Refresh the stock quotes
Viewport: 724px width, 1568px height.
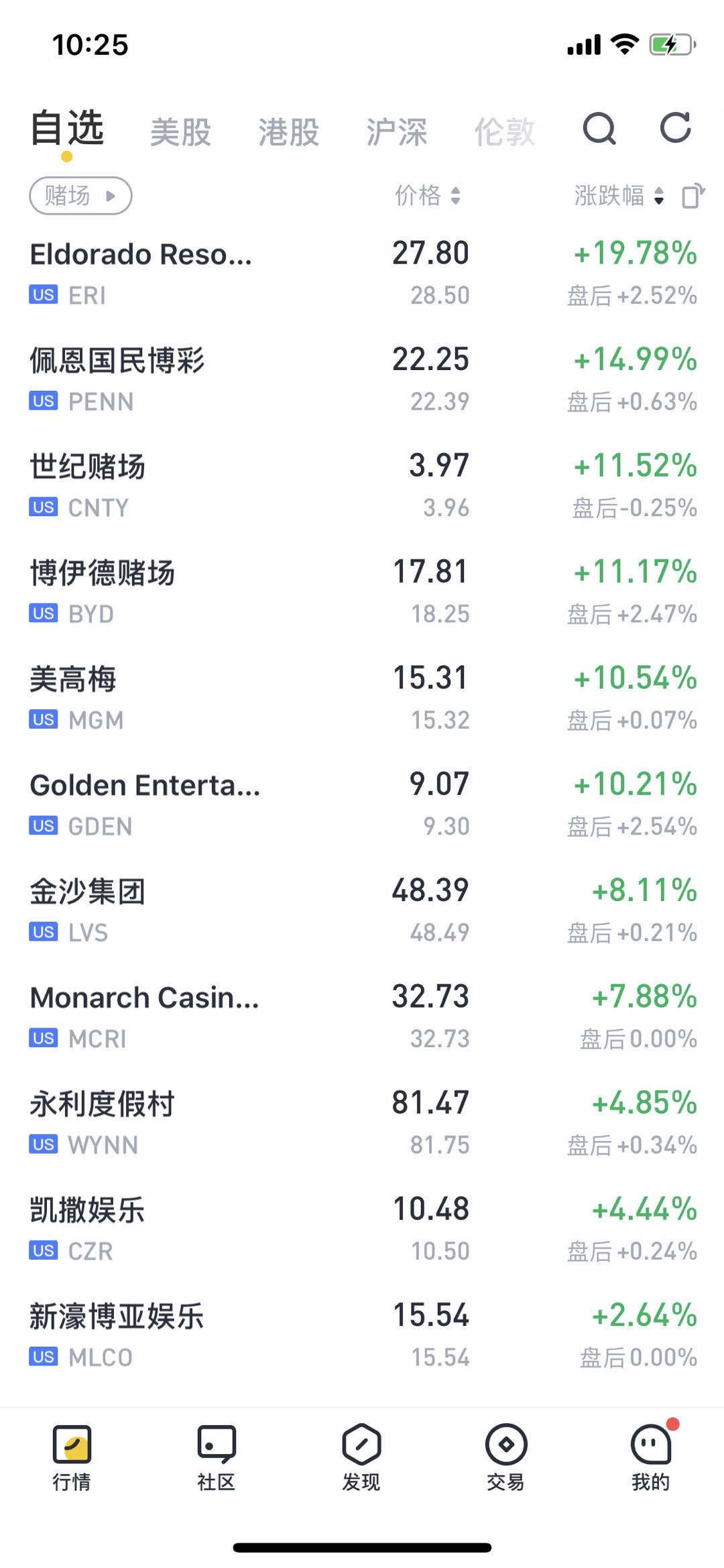(675, 127)
